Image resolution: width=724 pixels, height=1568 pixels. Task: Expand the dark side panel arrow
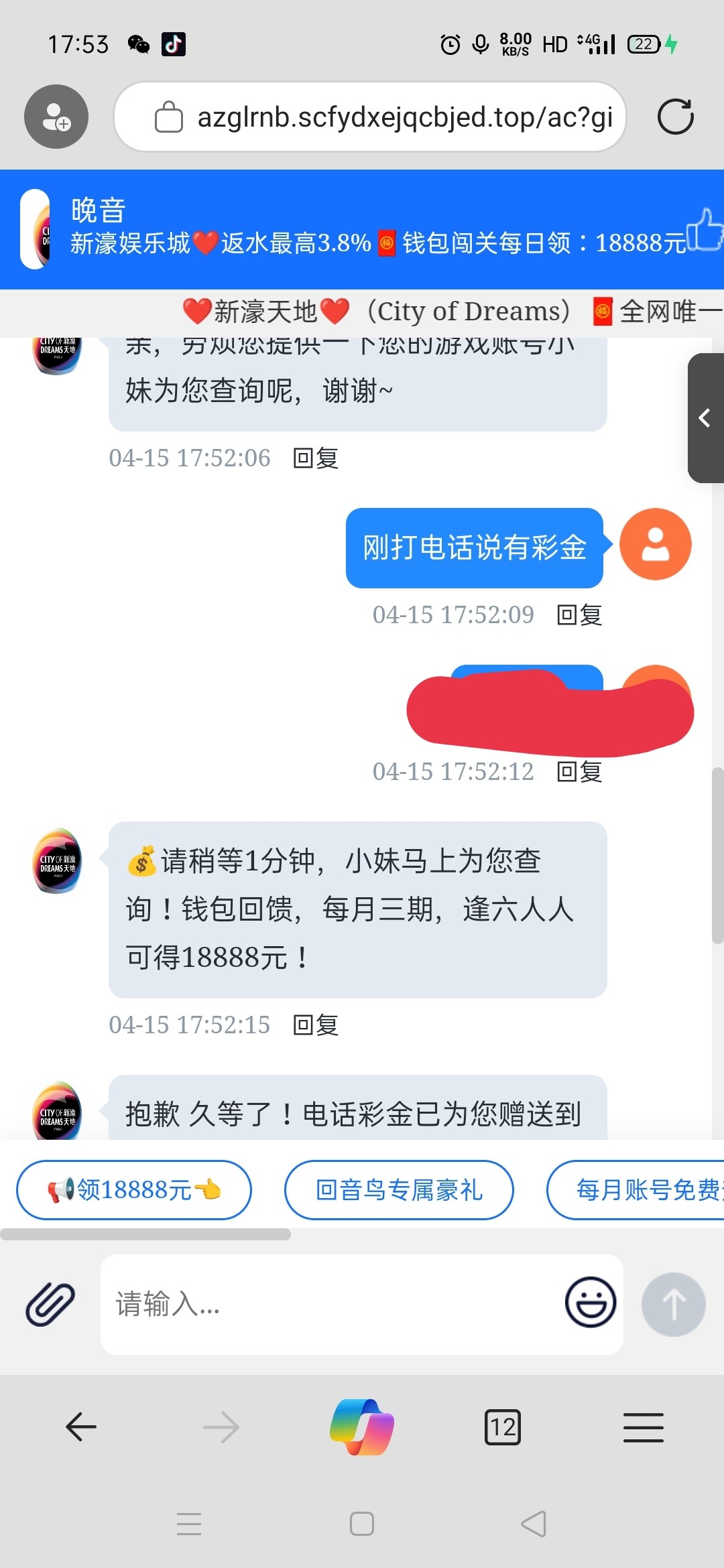[706, 418]
